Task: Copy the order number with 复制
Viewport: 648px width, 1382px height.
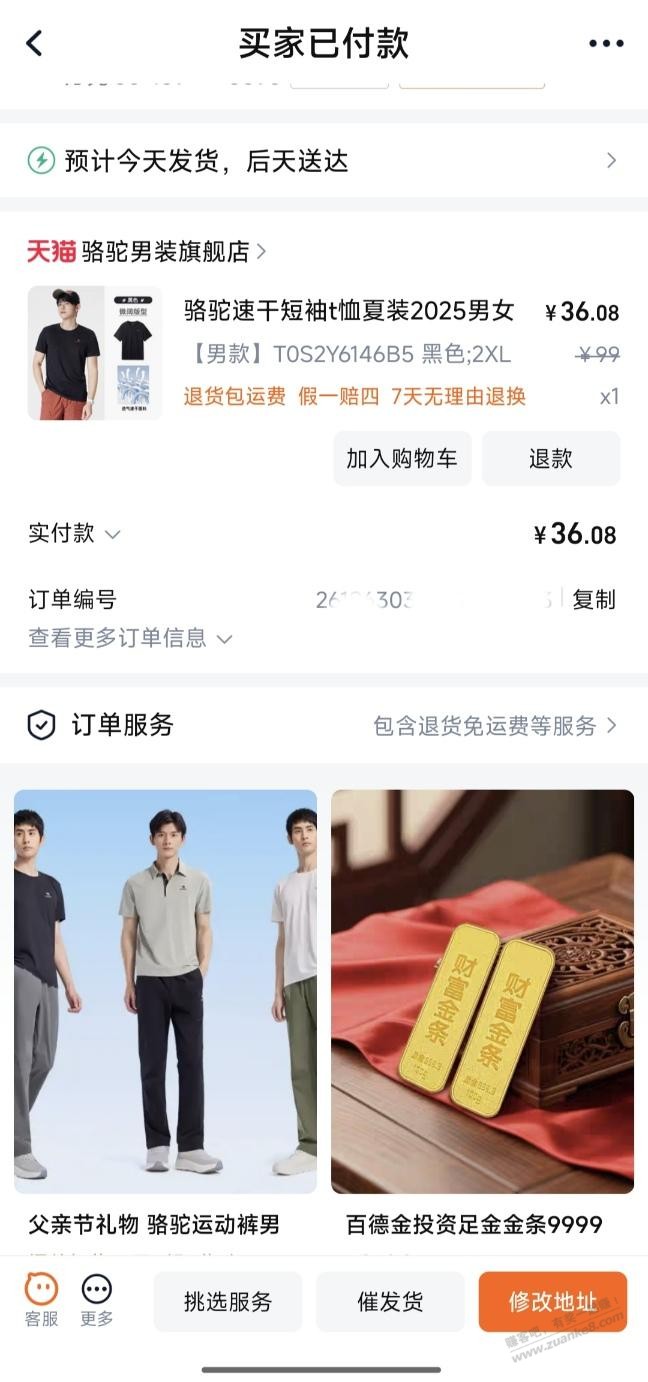Action: coord(593,600)
